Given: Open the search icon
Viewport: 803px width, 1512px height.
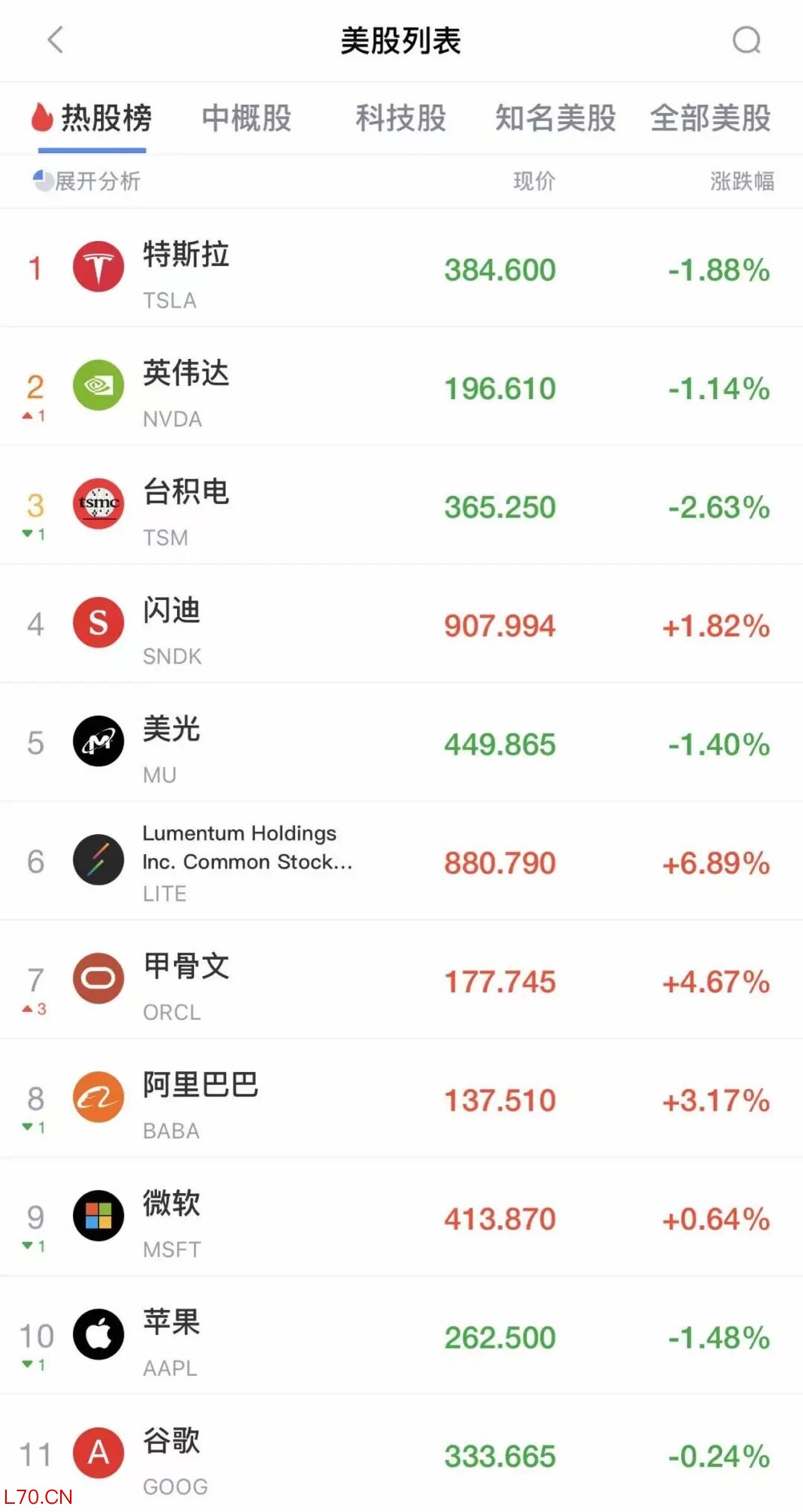Looking at the screenshot, I should tap(746, 40).
